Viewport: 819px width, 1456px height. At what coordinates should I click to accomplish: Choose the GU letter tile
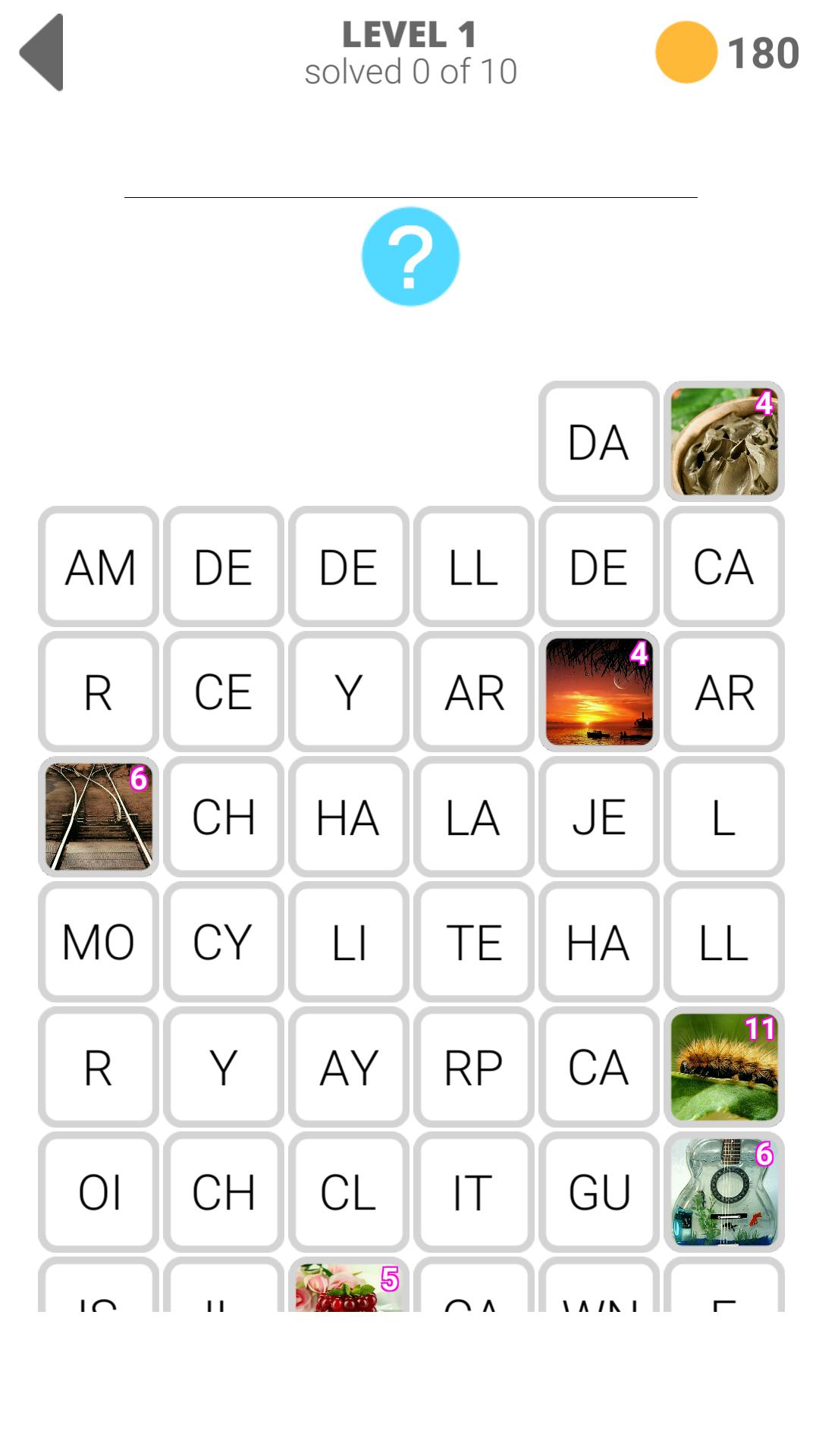[x=598, y=1193]
